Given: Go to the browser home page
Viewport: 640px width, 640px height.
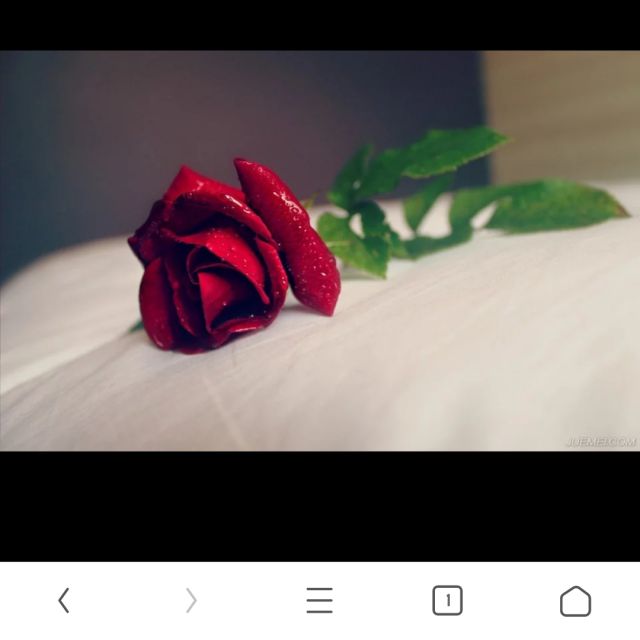Looking at the screenshot, I should 575,600.
